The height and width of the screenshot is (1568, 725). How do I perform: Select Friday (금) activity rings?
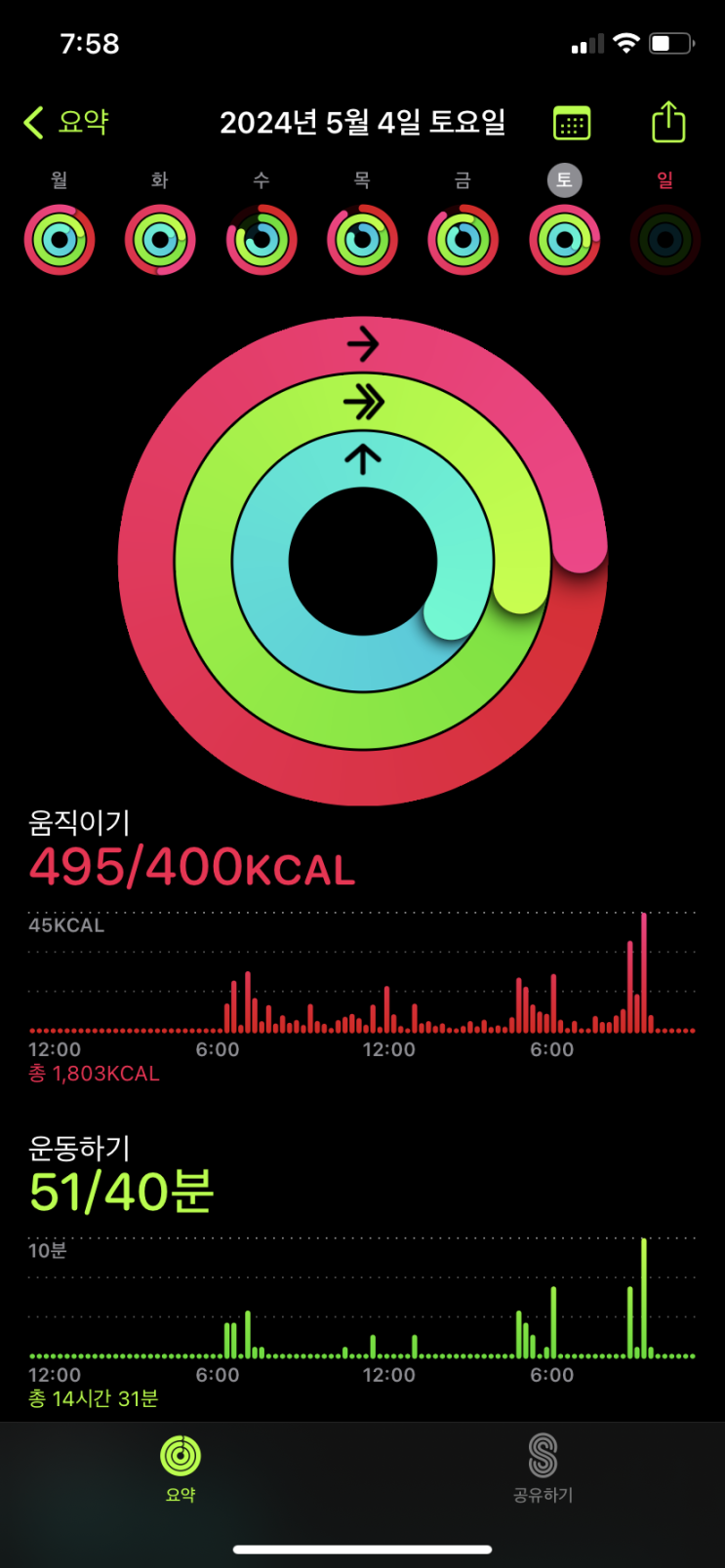pos(463,240)
